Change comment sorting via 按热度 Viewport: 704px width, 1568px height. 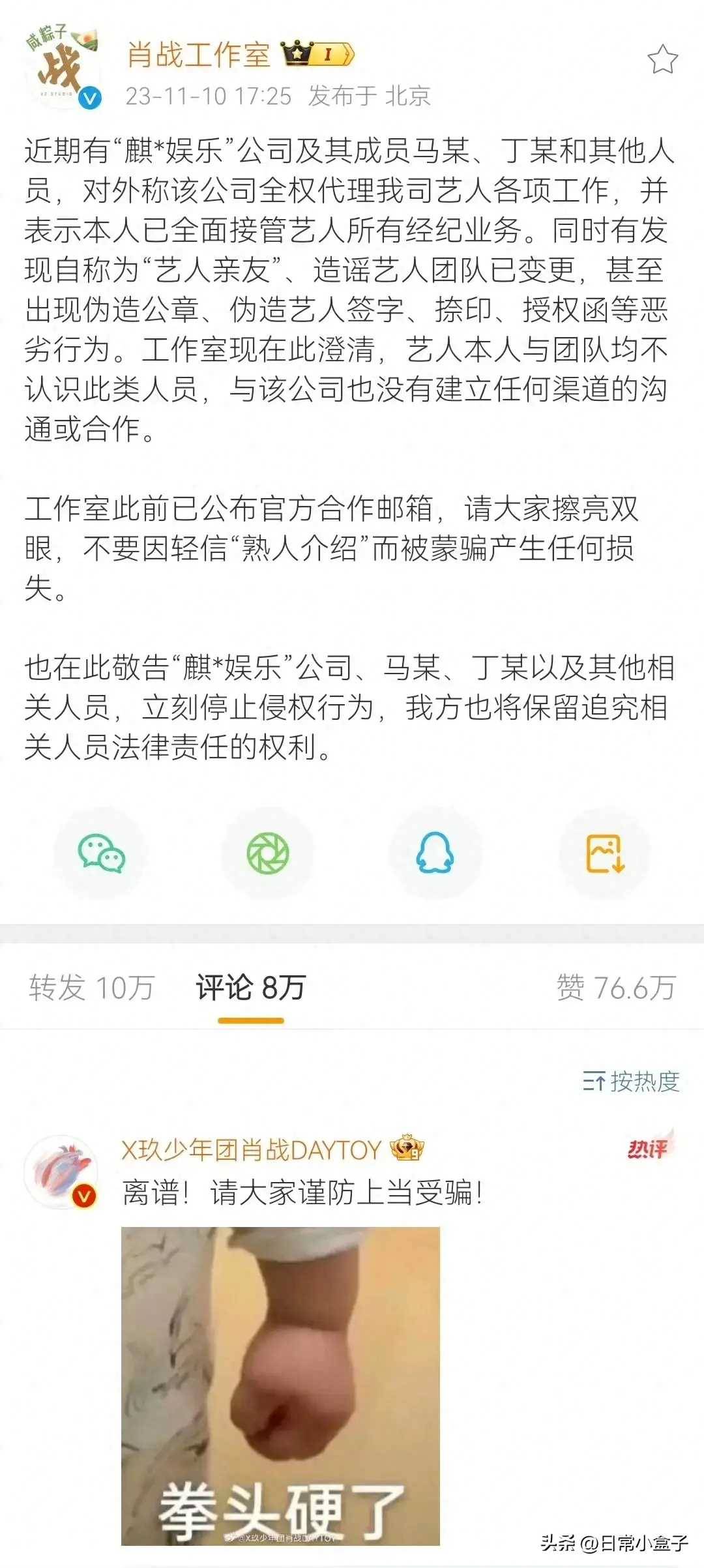coord(631,1082)
